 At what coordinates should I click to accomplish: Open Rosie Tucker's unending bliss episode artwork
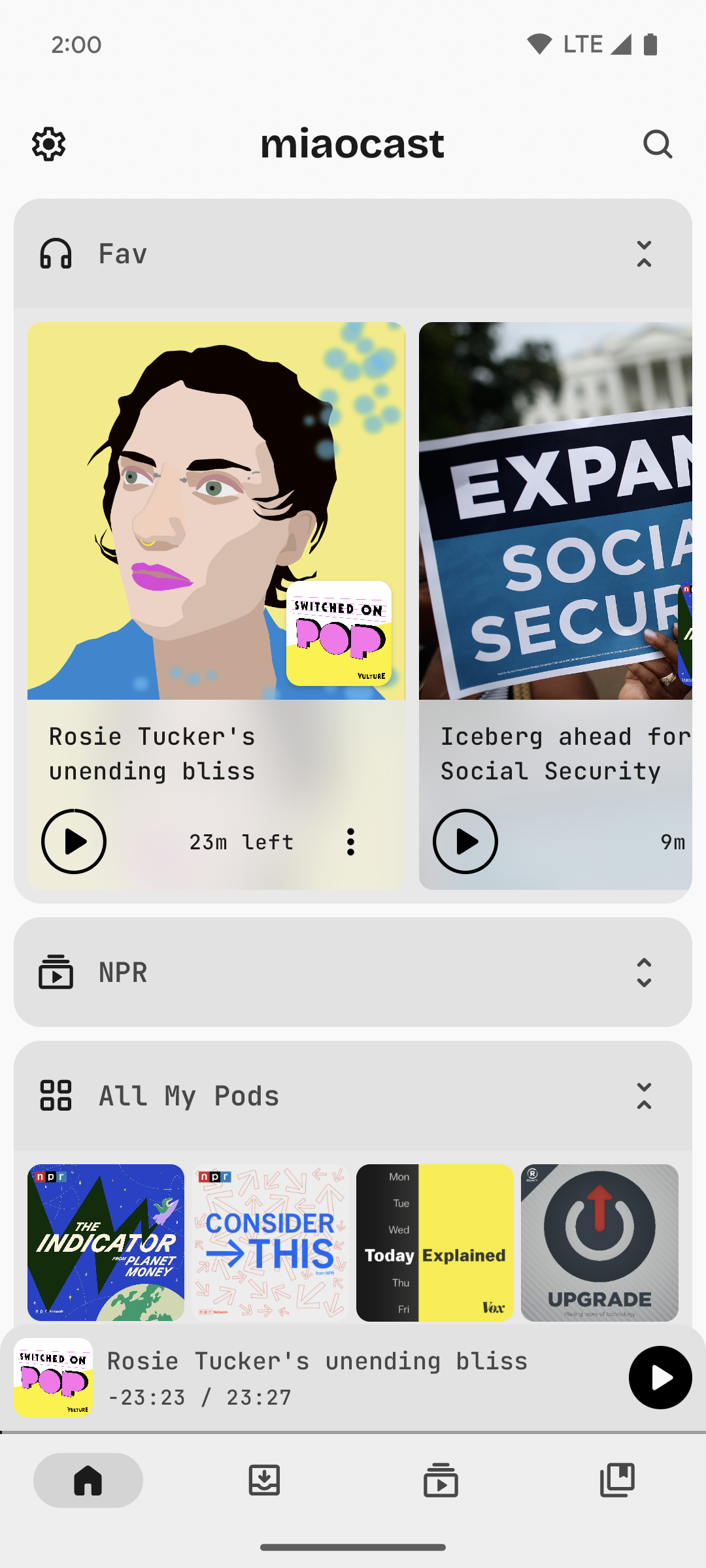216,510
